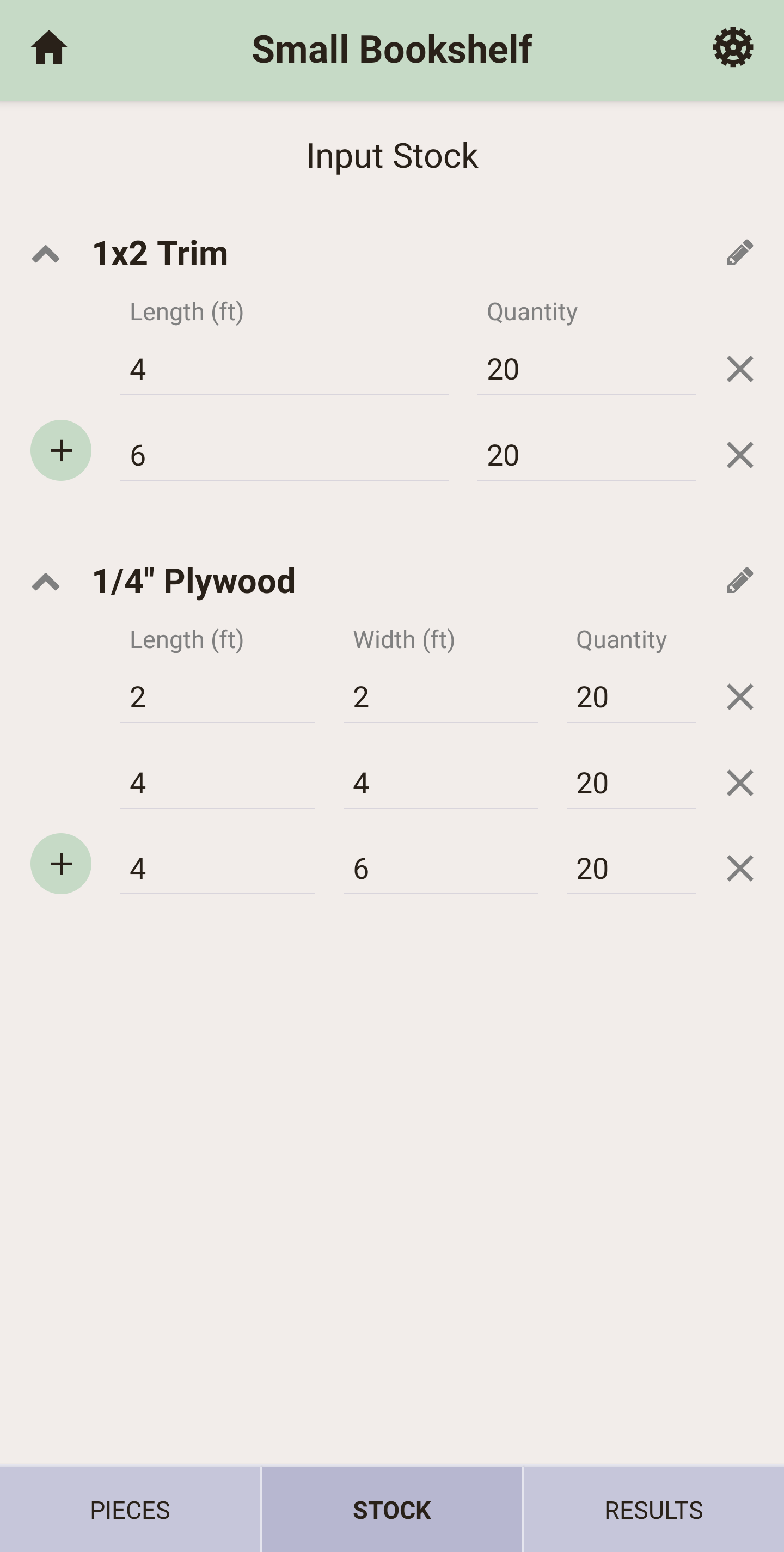
Task: Open settings gear icon
Action: coord(733,47)
